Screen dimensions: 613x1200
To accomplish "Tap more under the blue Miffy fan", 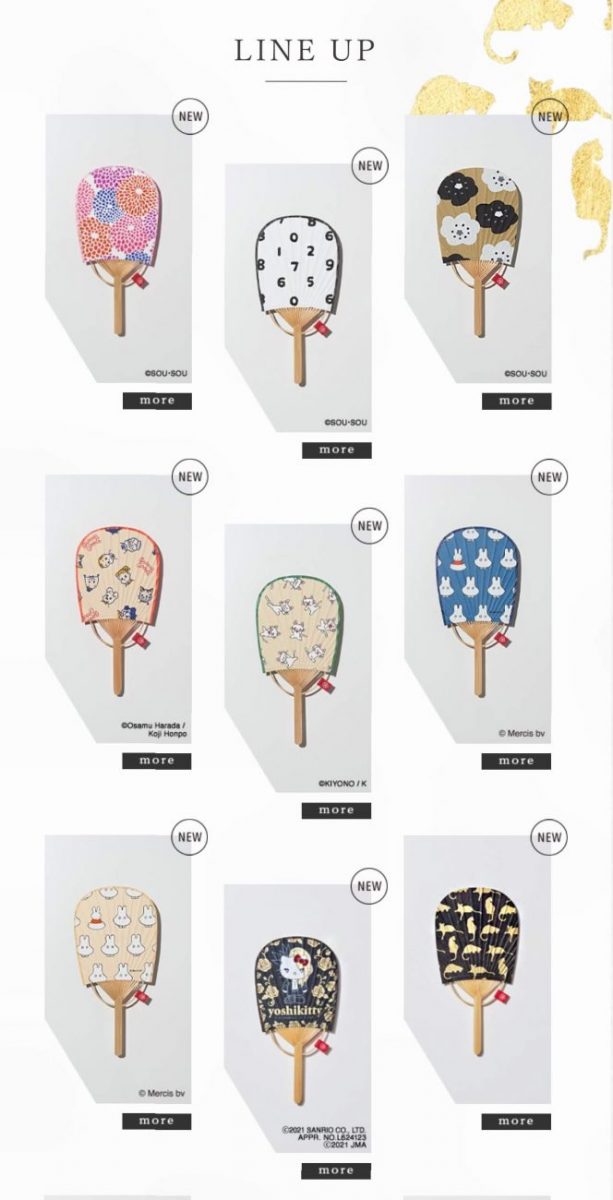I will pos(516,761).
